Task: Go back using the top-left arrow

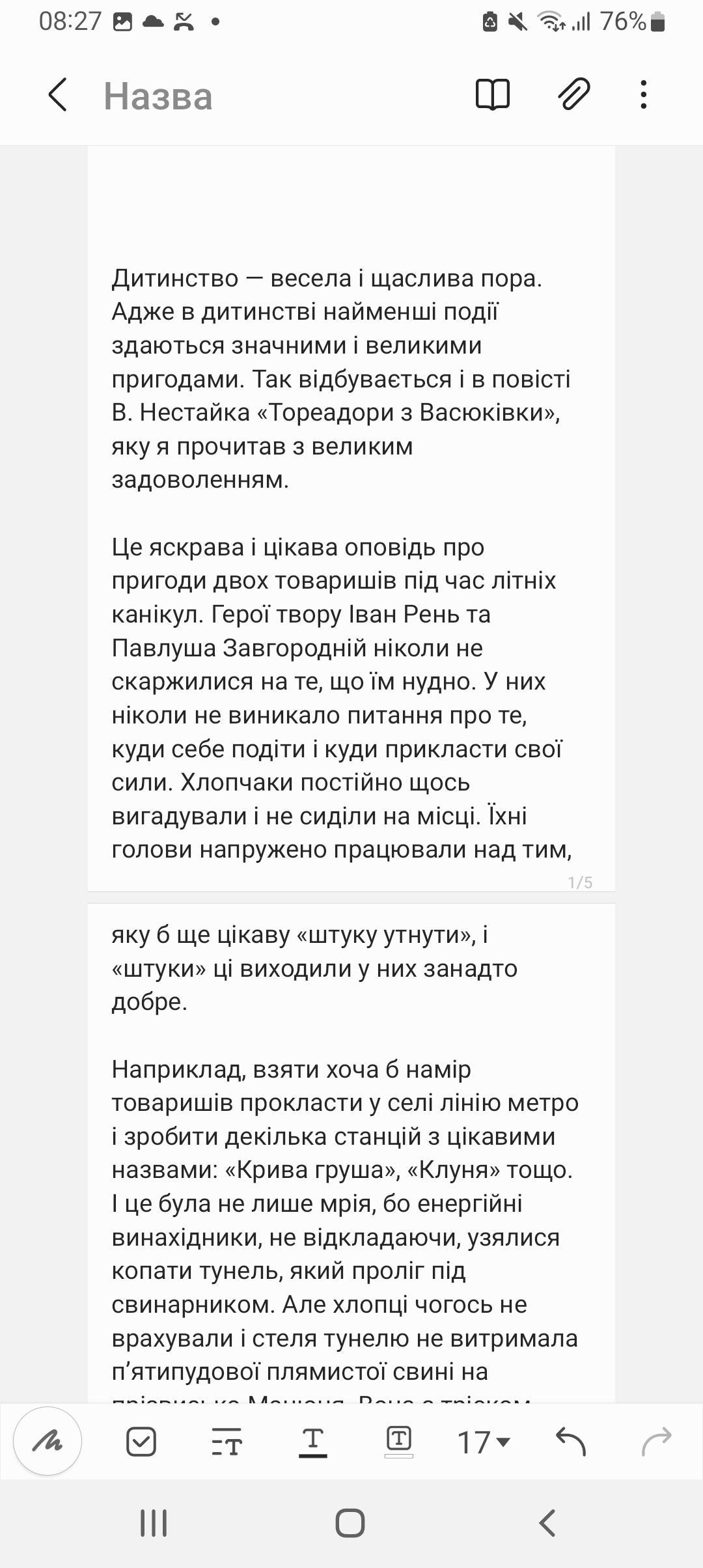Action: click(x=57, y=95)
